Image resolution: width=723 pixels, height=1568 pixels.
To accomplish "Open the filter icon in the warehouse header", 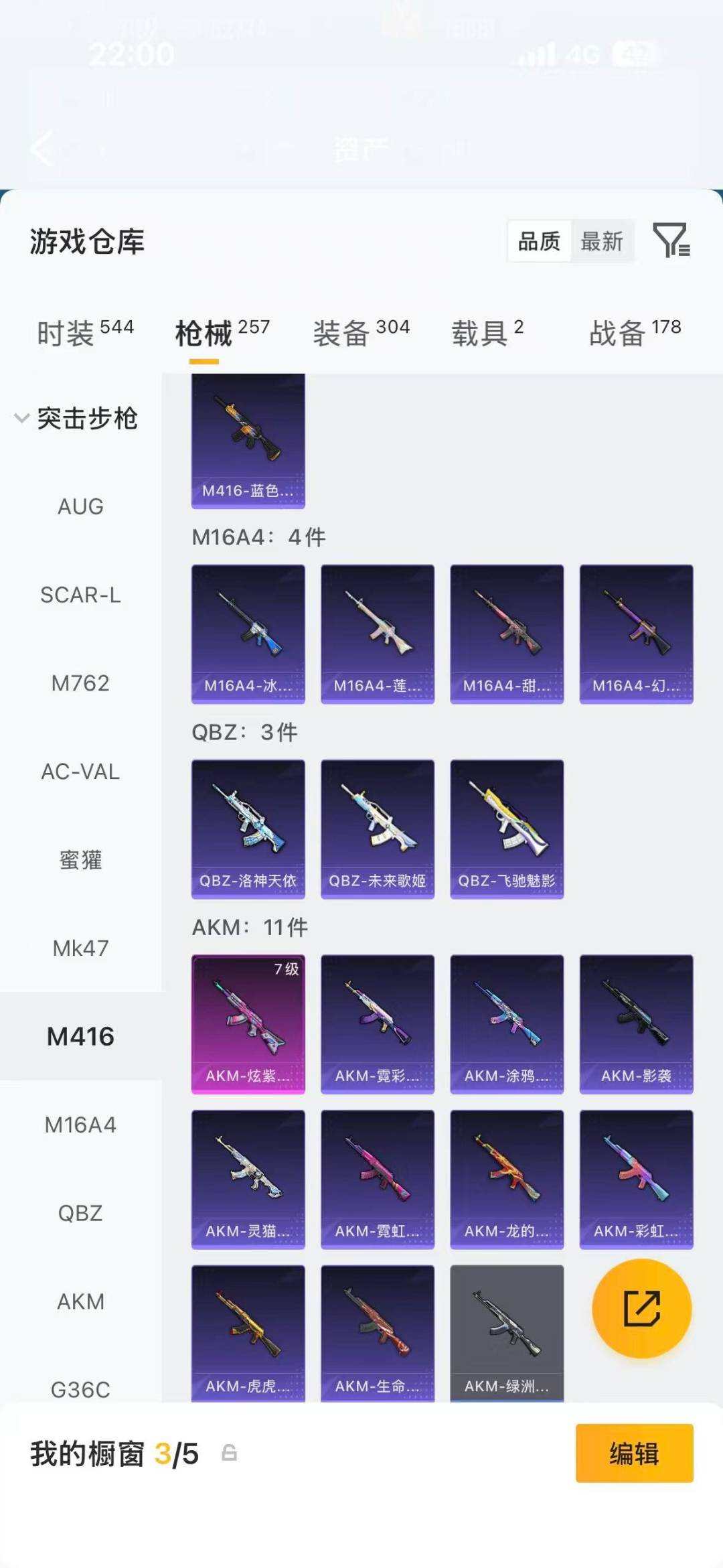I will (671, 240).
